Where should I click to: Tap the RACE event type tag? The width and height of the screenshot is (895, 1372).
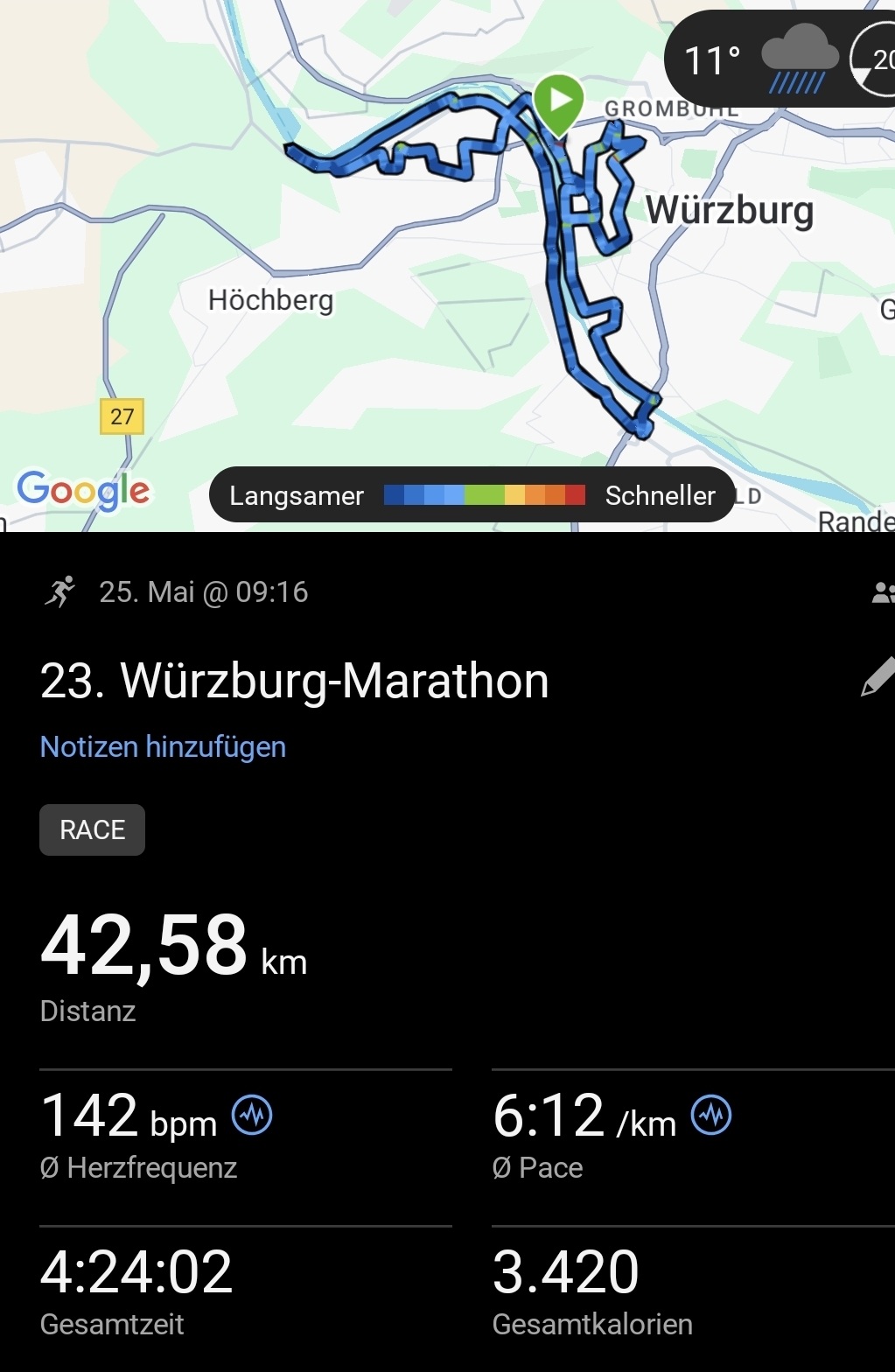click(92, 829)
